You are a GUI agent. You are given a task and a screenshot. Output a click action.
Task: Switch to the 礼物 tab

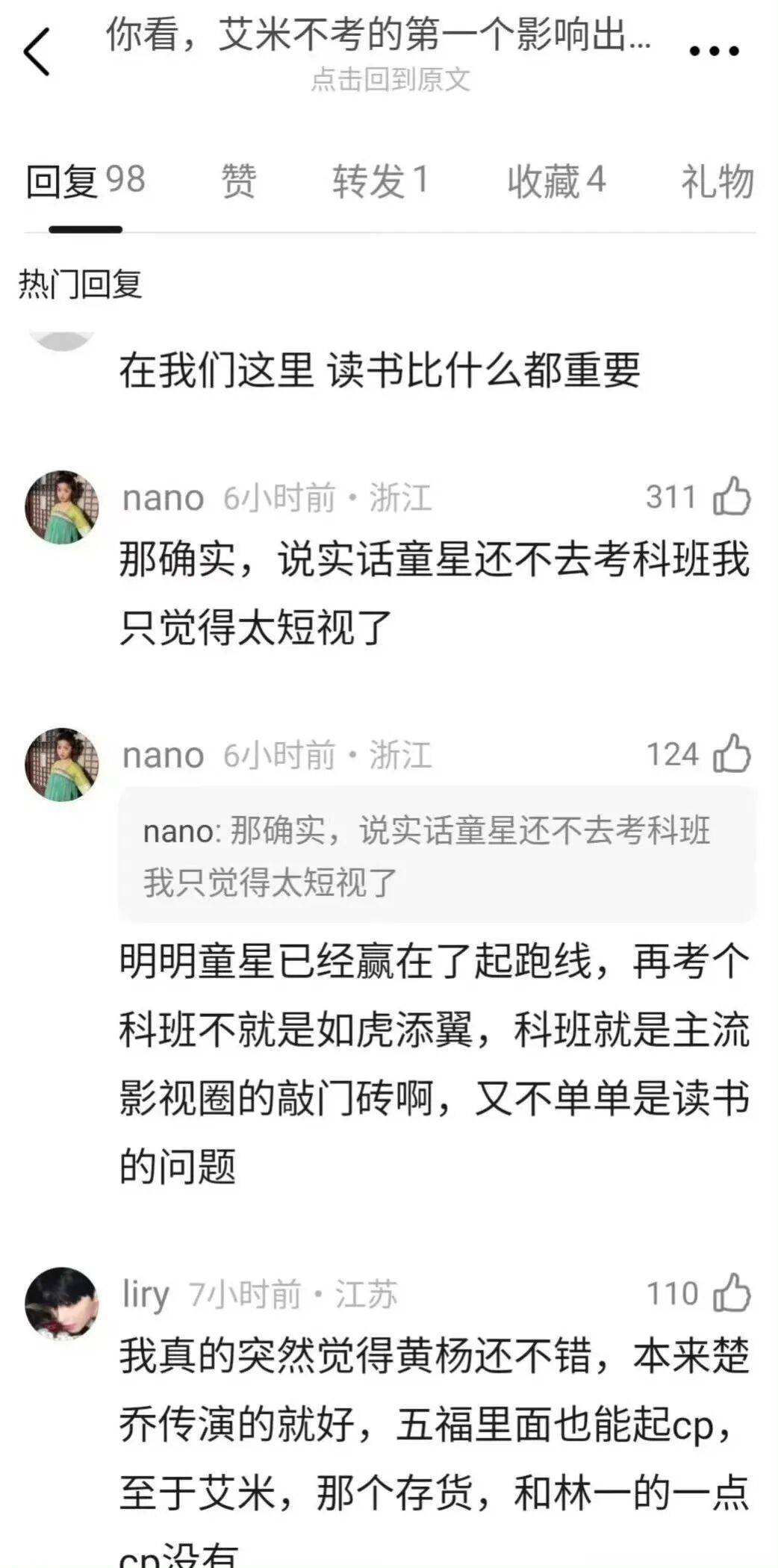point(717,181)
